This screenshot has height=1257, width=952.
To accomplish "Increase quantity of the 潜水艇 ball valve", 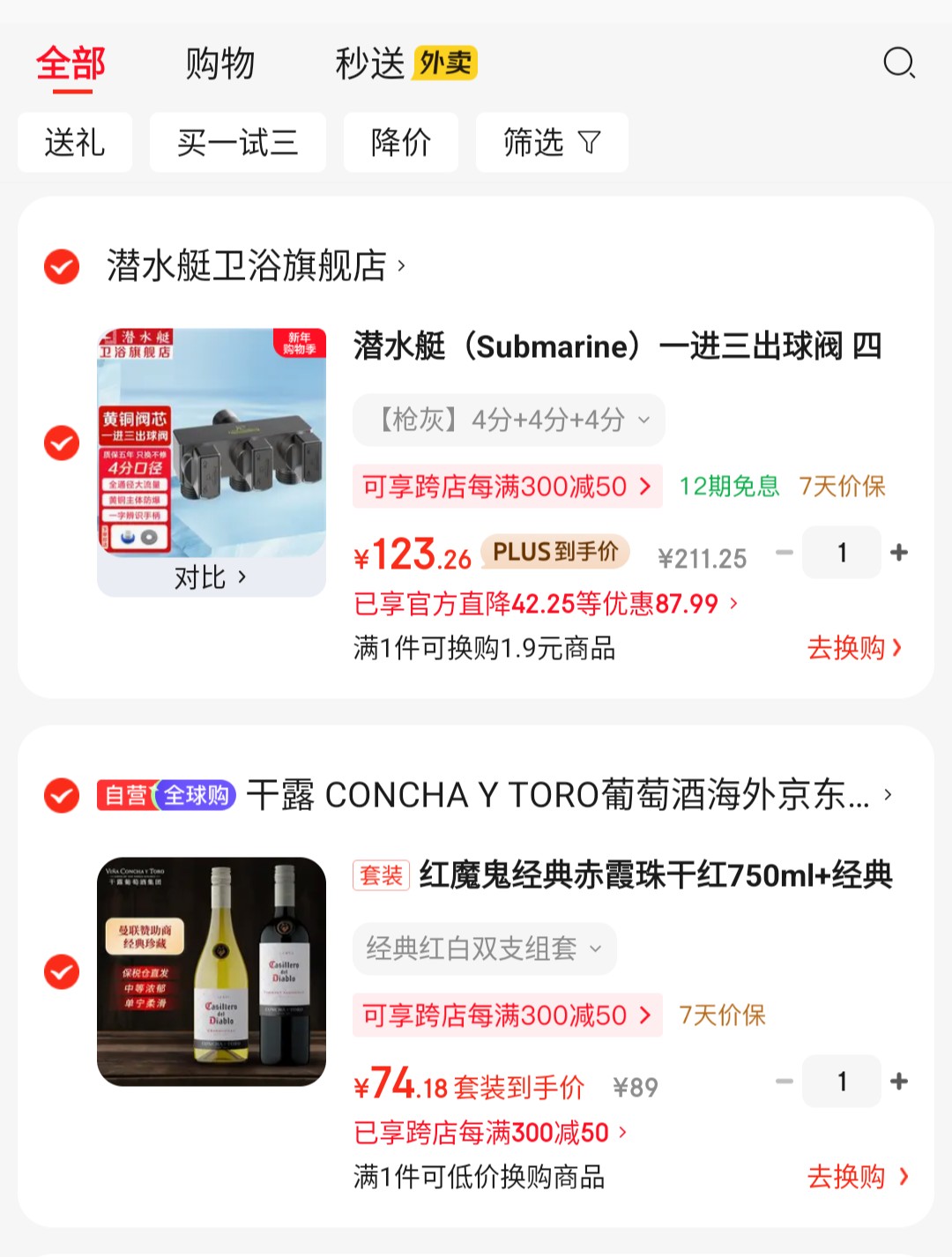I will [899, 553].
